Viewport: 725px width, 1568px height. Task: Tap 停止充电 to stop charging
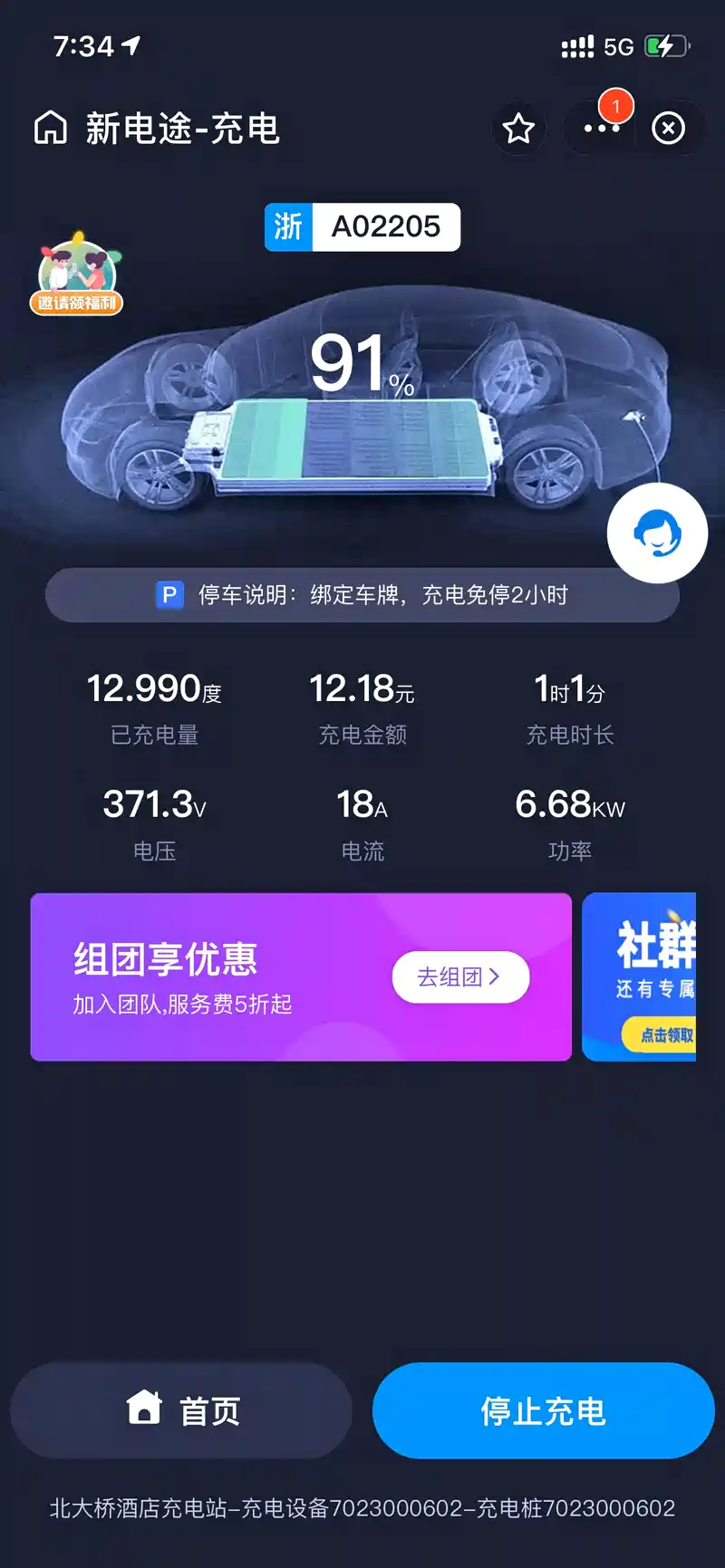(x=543, y=1410)
